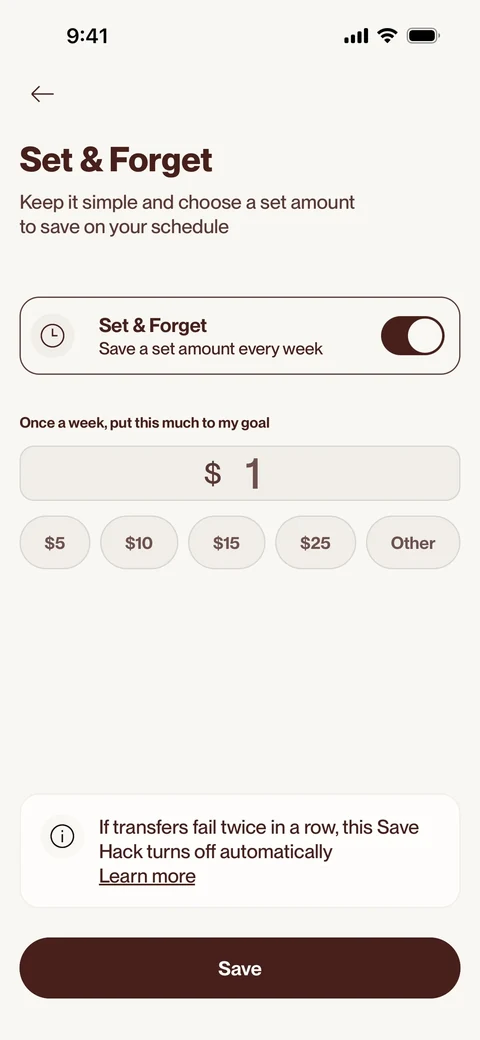Open the Learn more link

147,876
